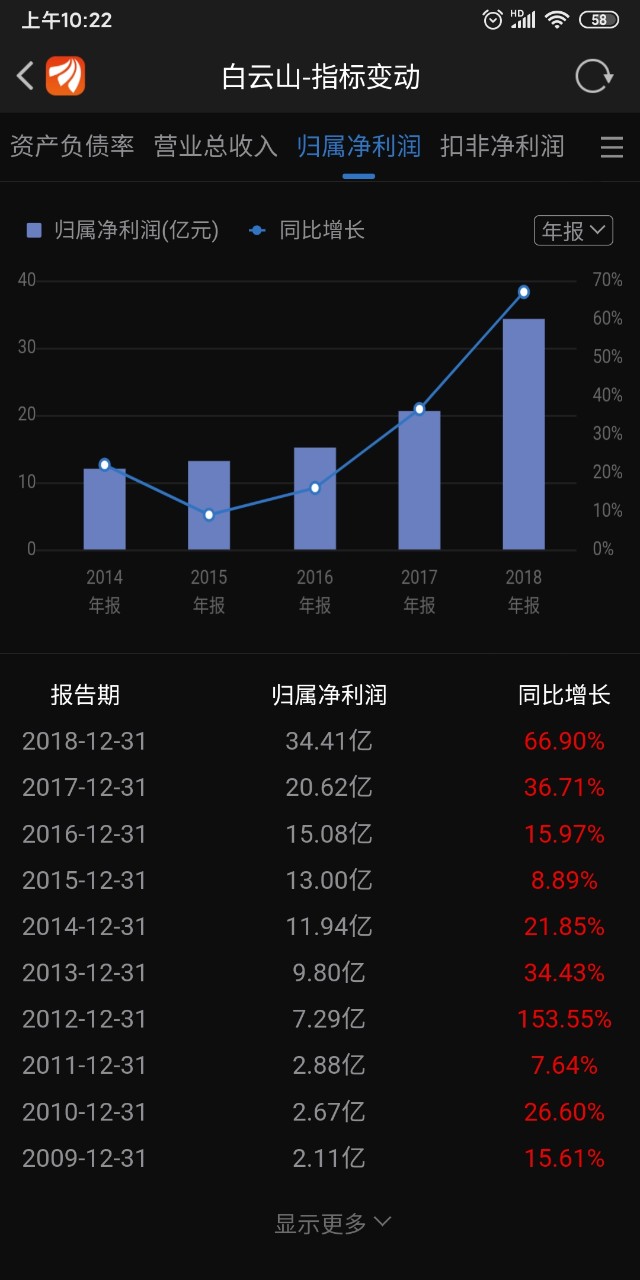This screenshot has width=640, height=1280.
Task: Select the 归属净利润 tab
Action: click(x=359, y=146)
